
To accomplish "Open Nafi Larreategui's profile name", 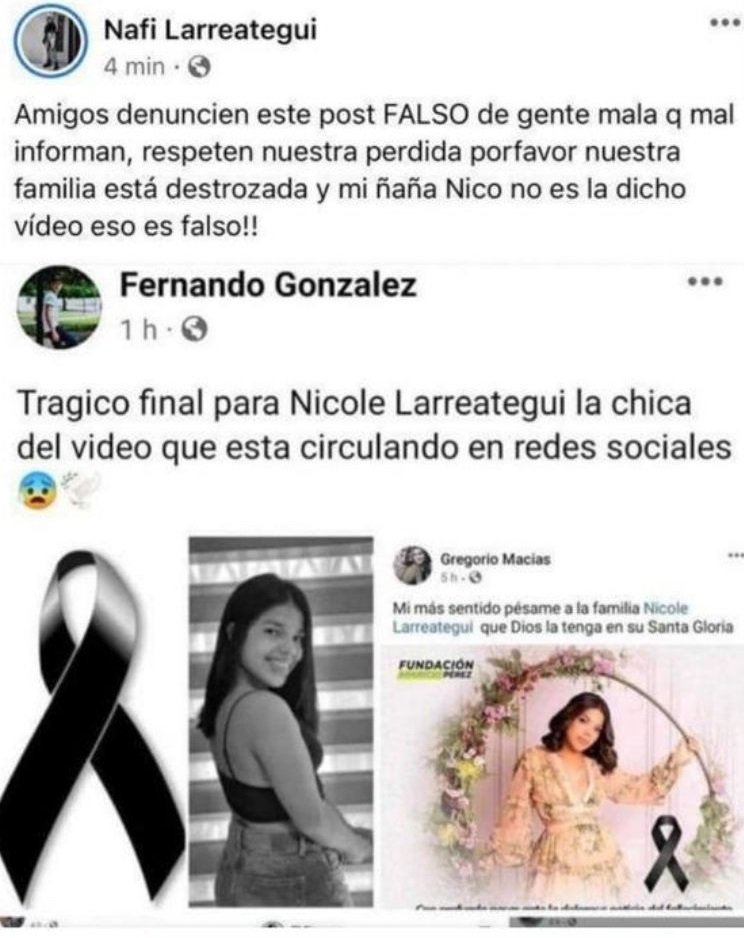I will [x=210, y=30].
